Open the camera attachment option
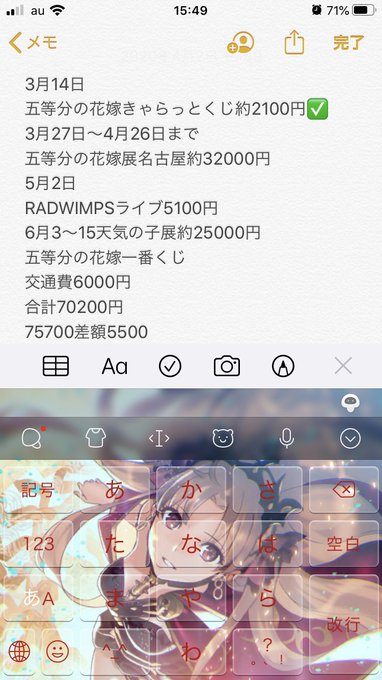This screenshot has width=382, height=680. click(227, 366)
